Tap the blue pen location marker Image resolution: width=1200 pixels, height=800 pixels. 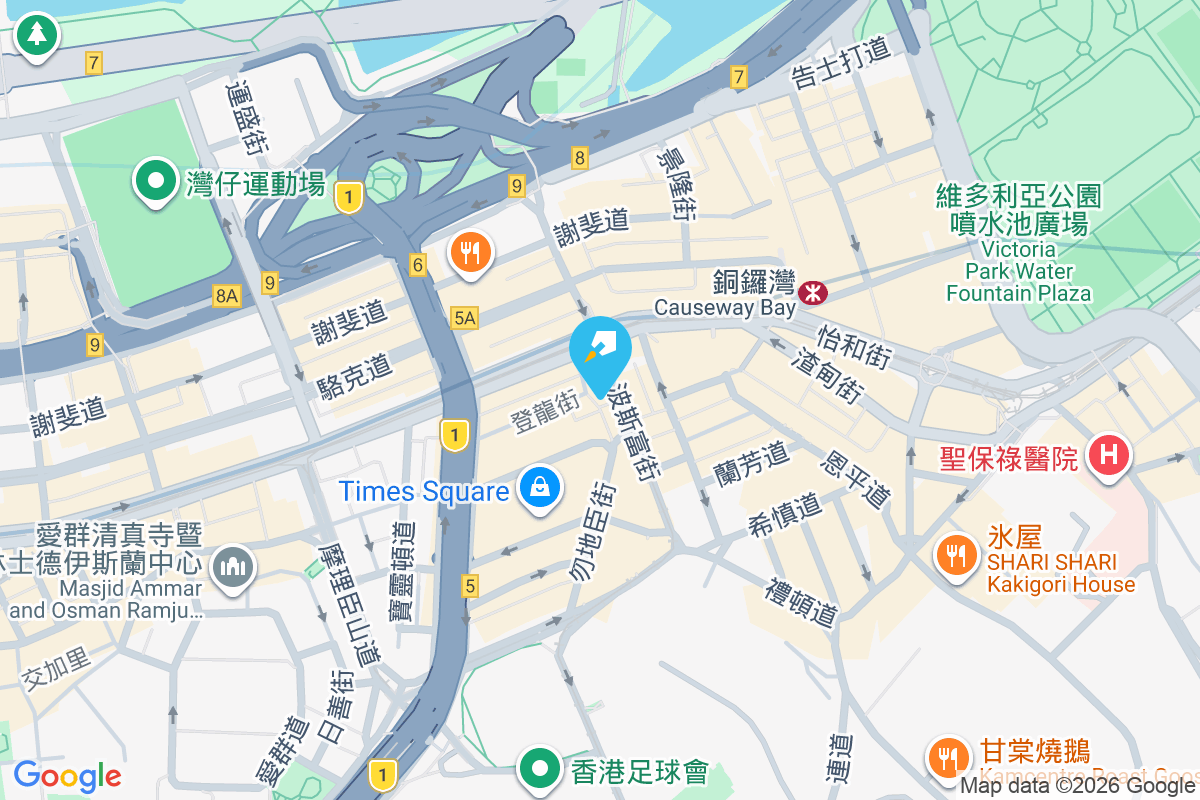pos(600,349)
